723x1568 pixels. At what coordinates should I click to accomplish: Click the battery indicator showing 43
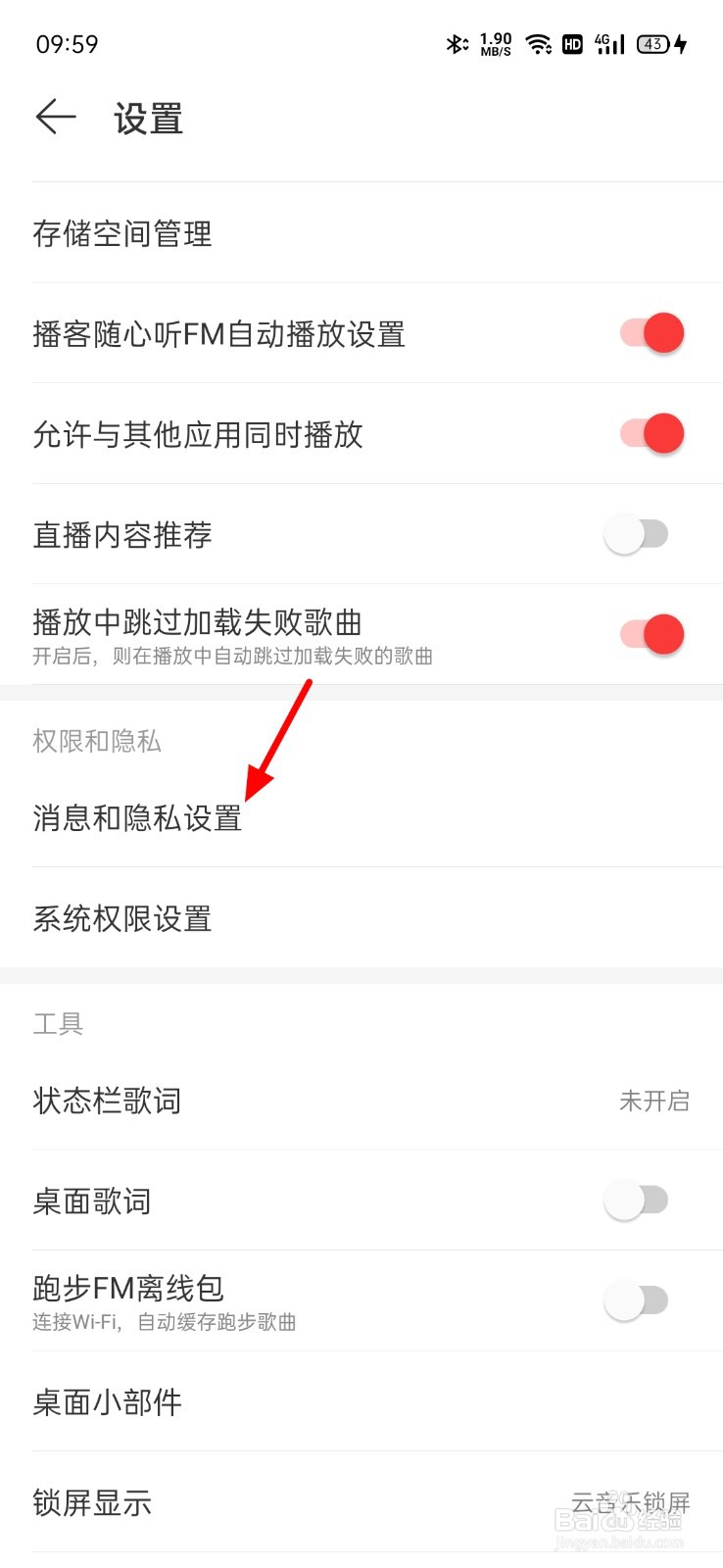click(651, 43)
